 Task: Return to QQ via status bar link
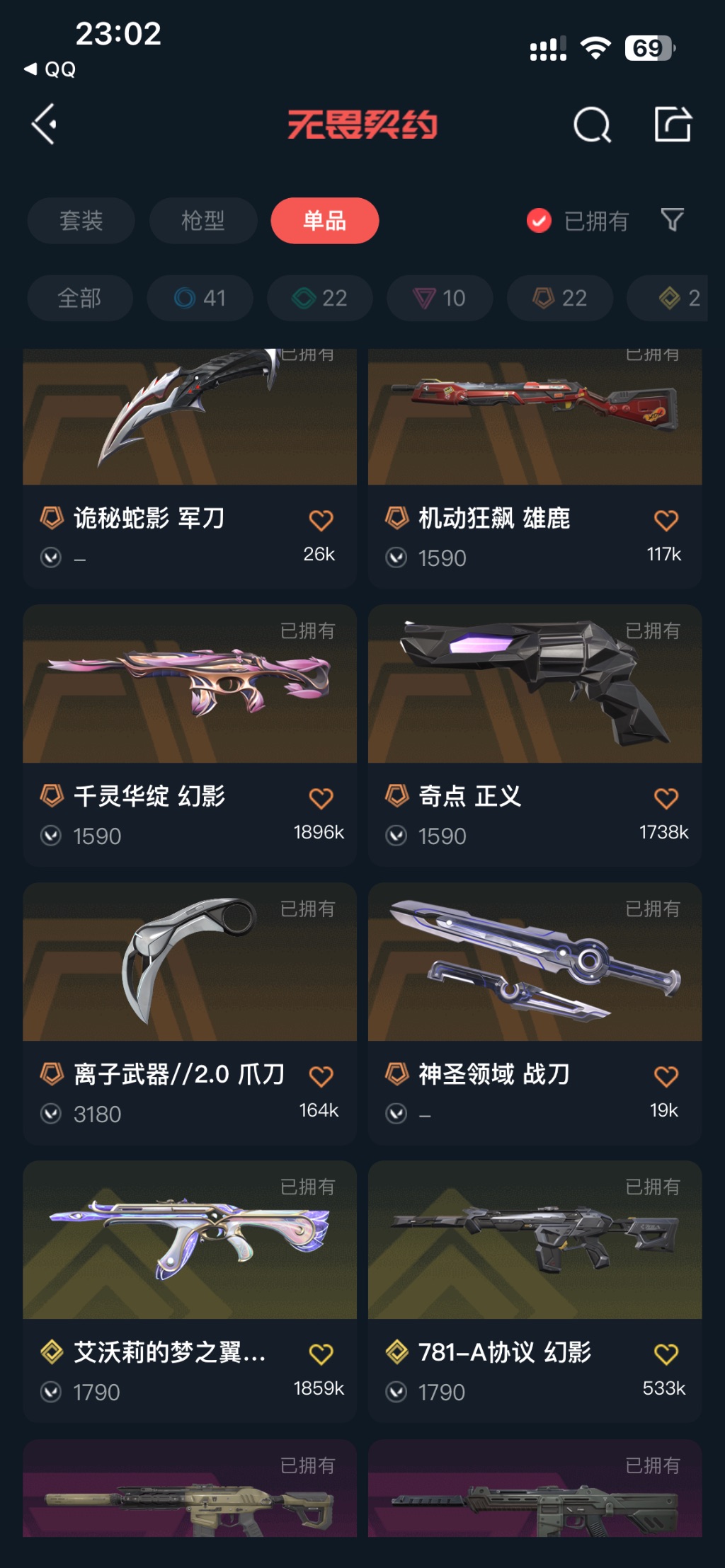[x=51, y=69]
